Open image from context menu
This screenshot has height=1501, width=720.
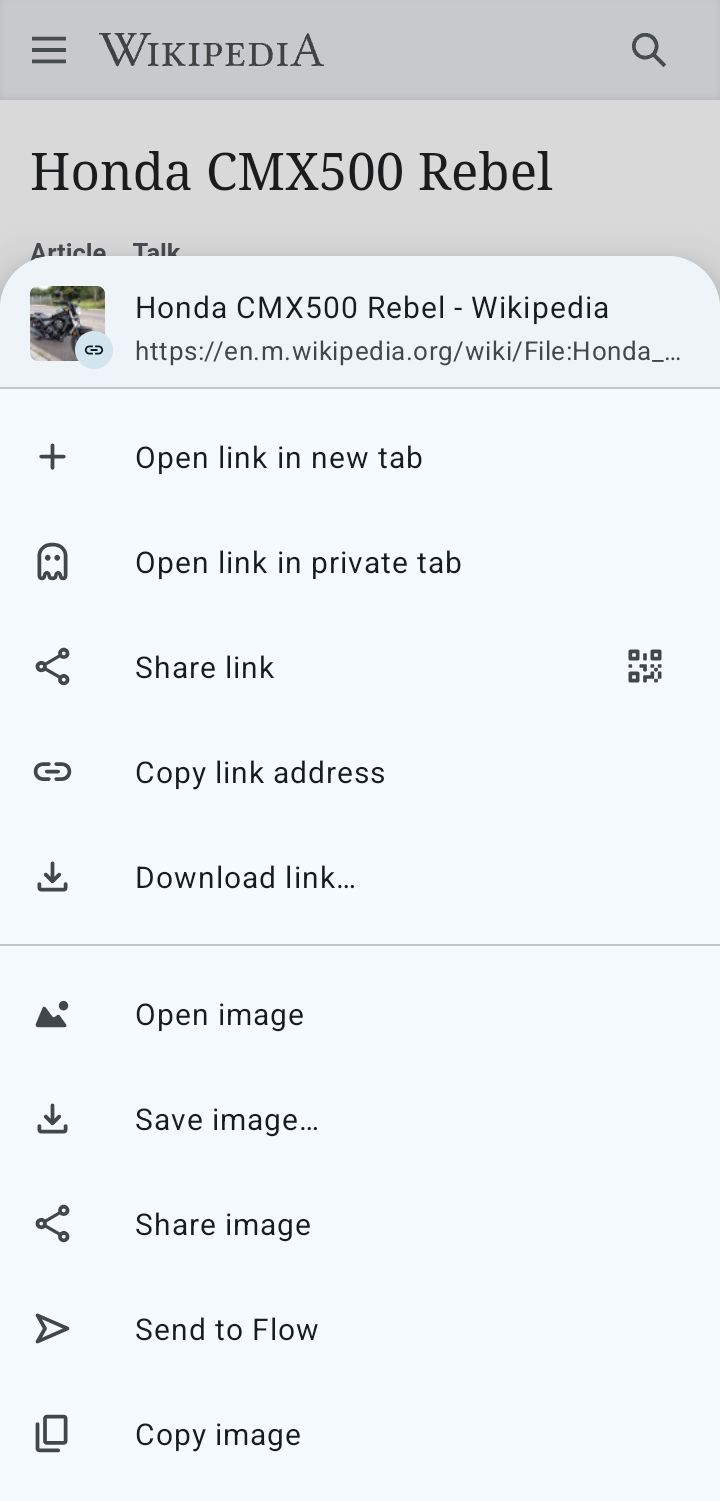219,1015
